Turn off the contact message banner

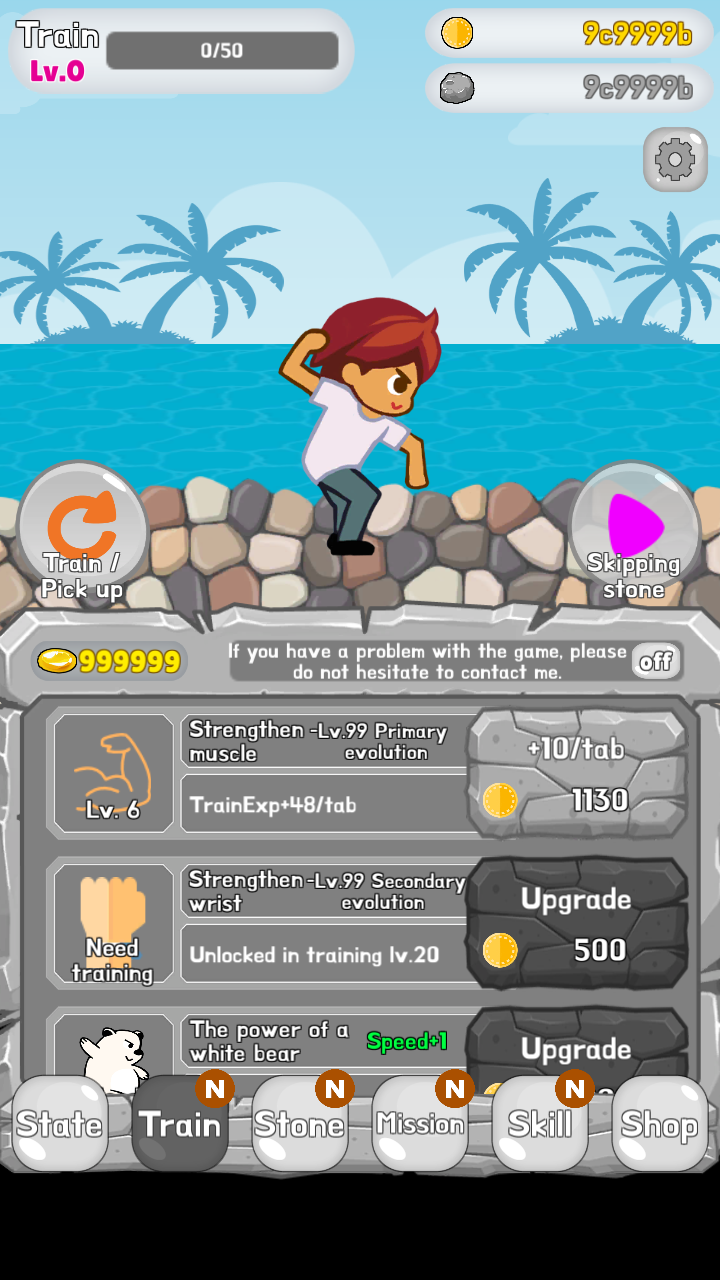[656, 661]
